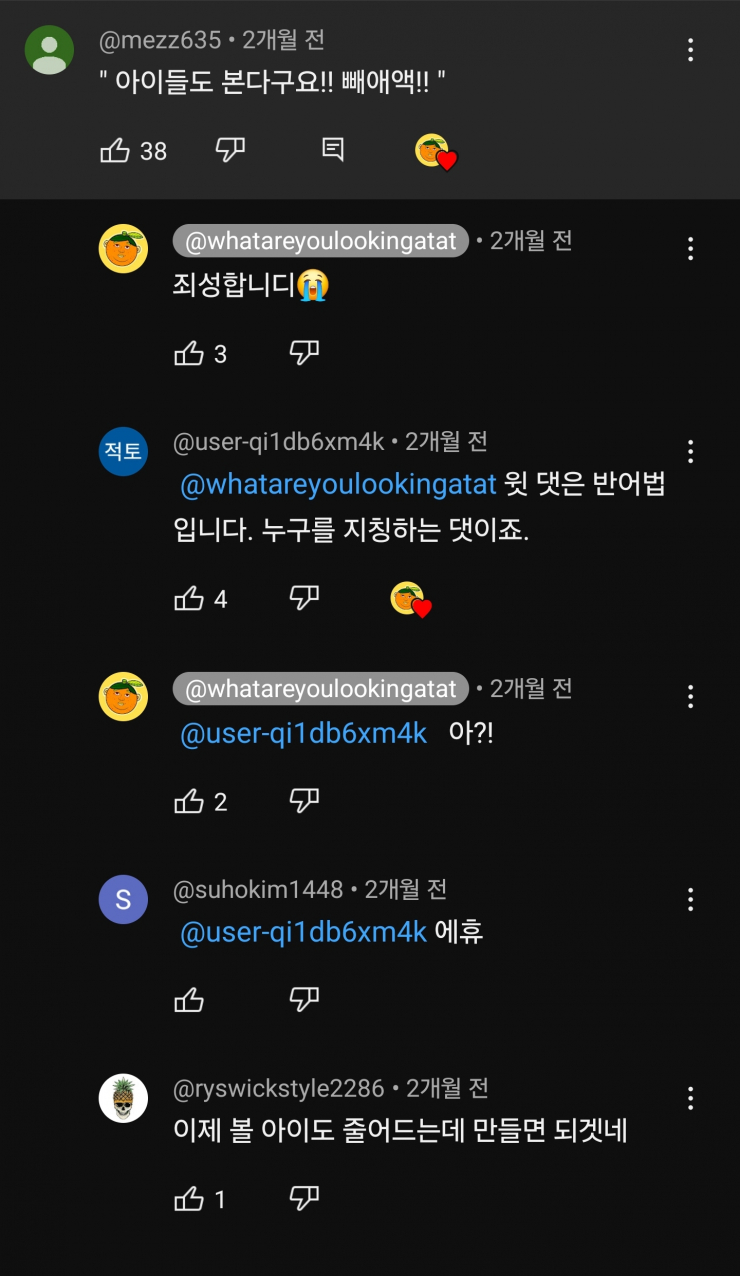Click the pineapple skull avatar of @ryswickstyle2286

pyautogui.click(x=123, y=1098)
